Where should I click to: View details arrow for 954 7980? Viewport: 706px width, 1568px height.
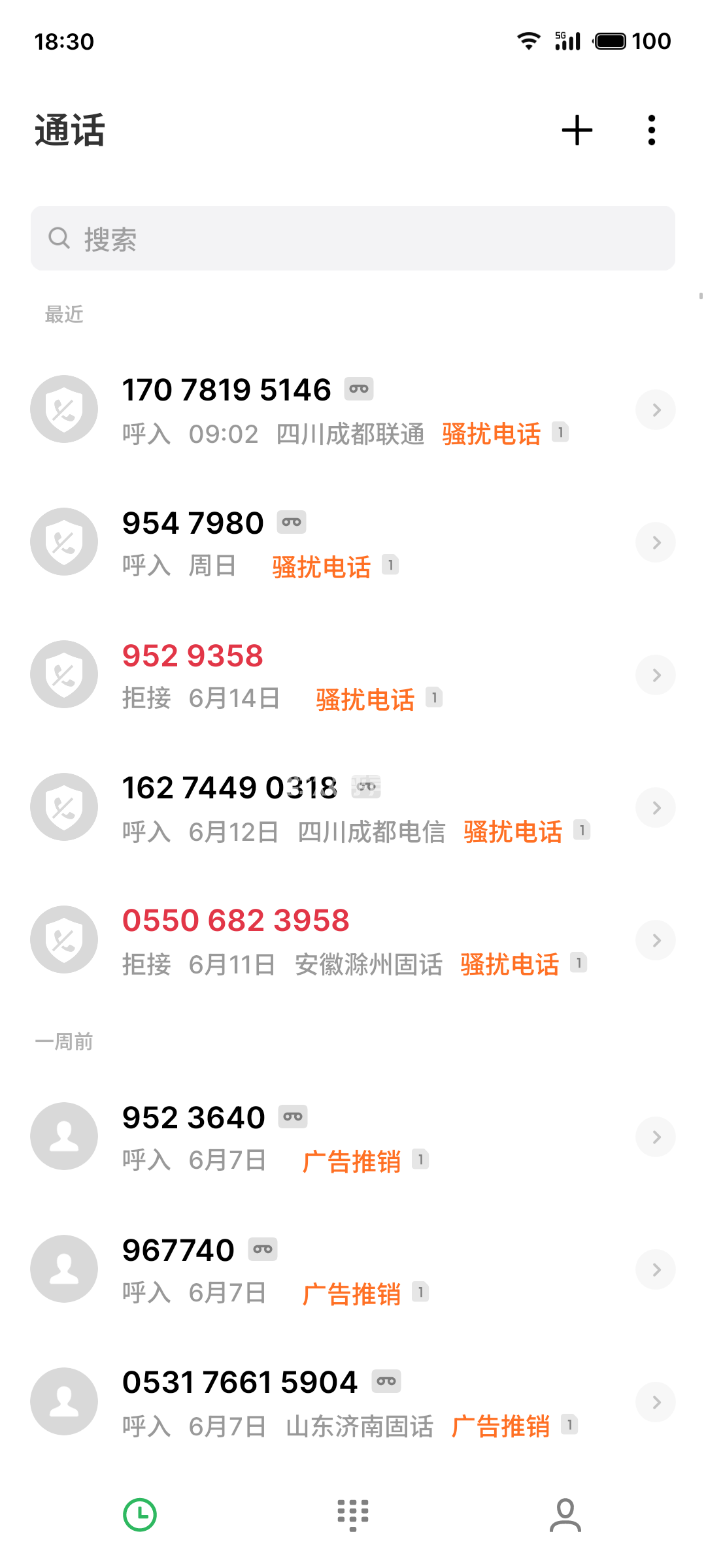656,542
